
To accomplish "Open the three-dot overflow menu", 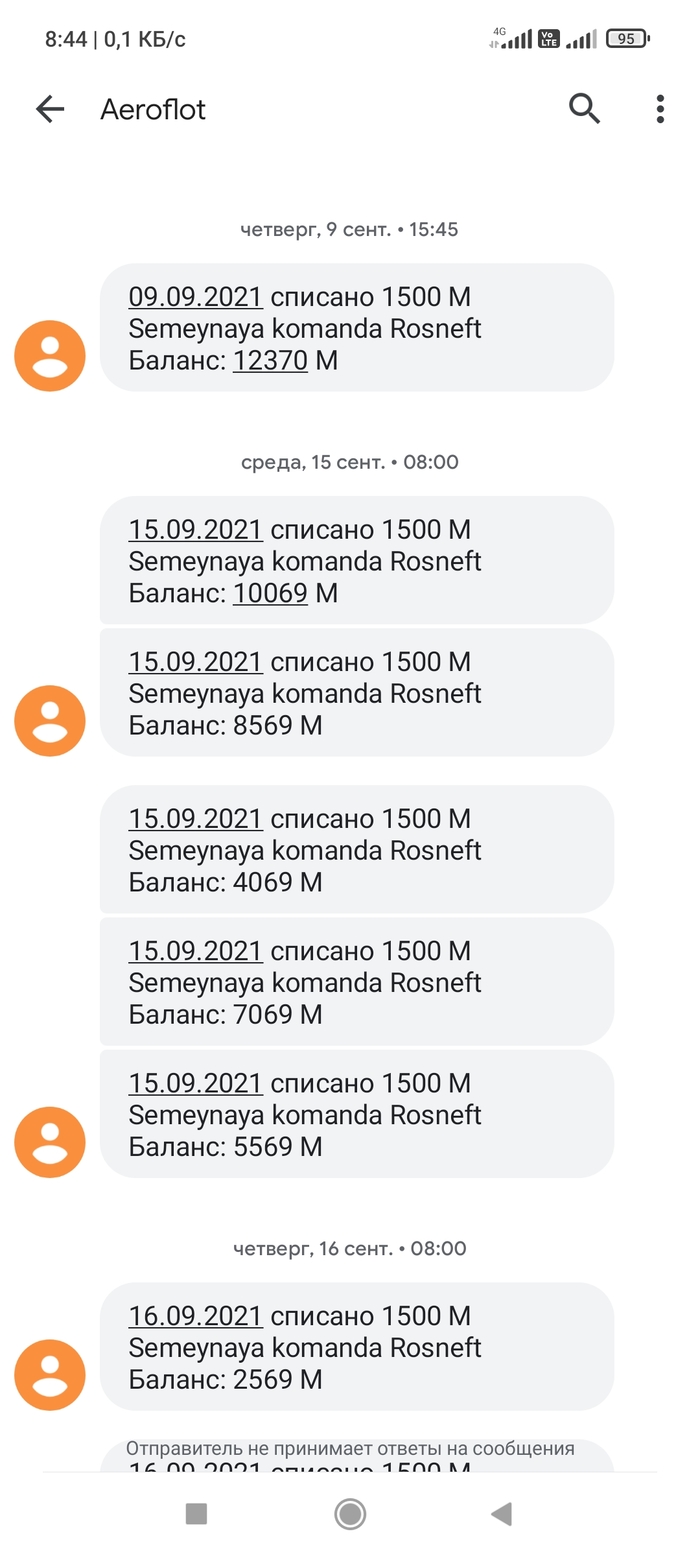I will click(x=660, y=109).
